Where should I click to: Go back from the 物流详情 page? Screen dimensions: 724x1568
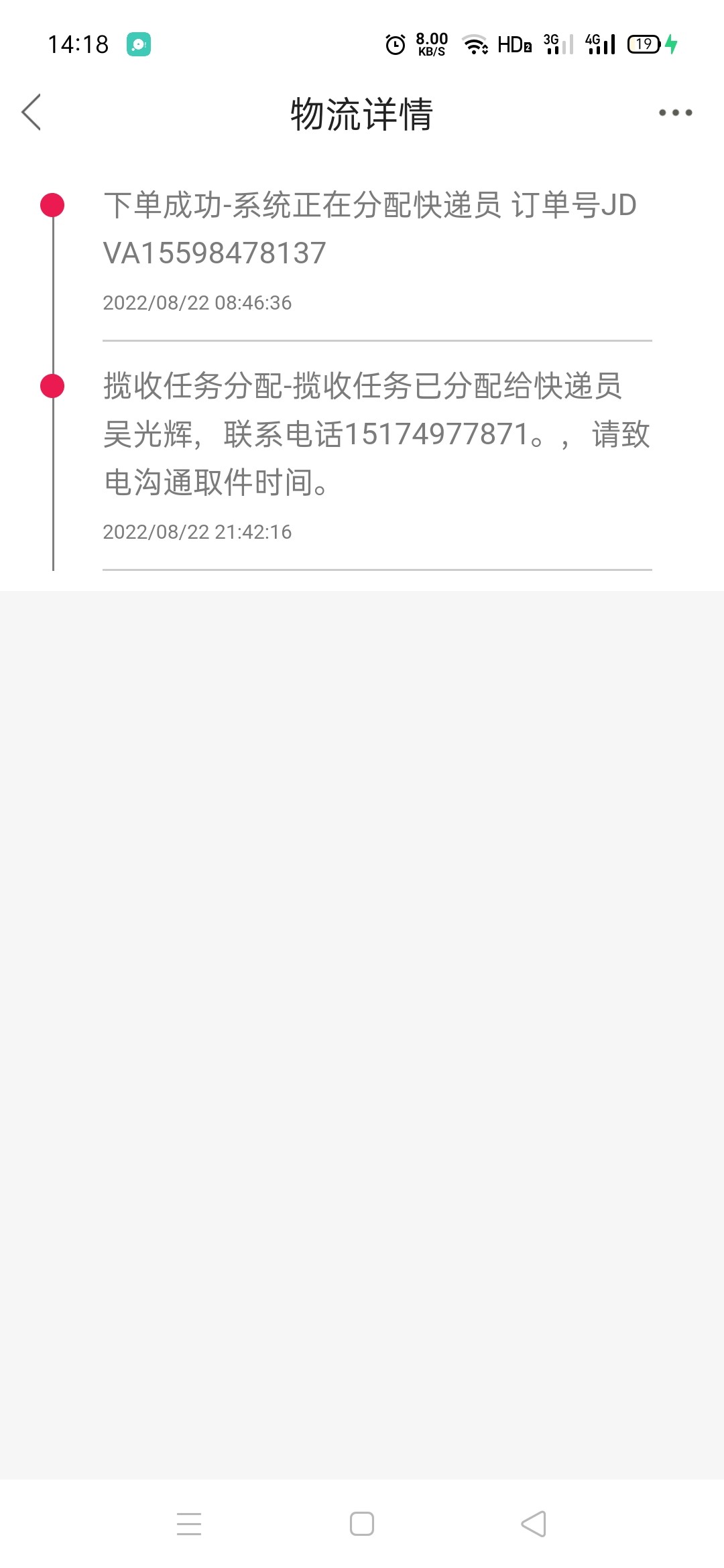pos(32,112)
